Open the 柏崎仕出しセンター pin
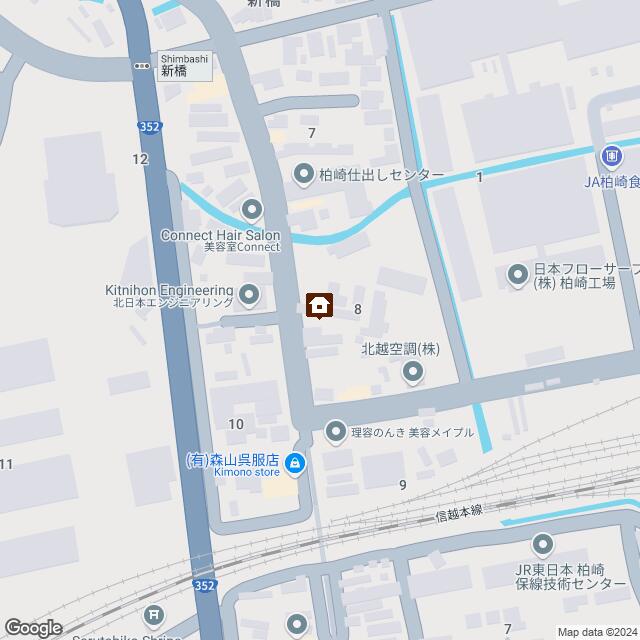Viewport: 640px width, 640px height. (x=303, y=175)
